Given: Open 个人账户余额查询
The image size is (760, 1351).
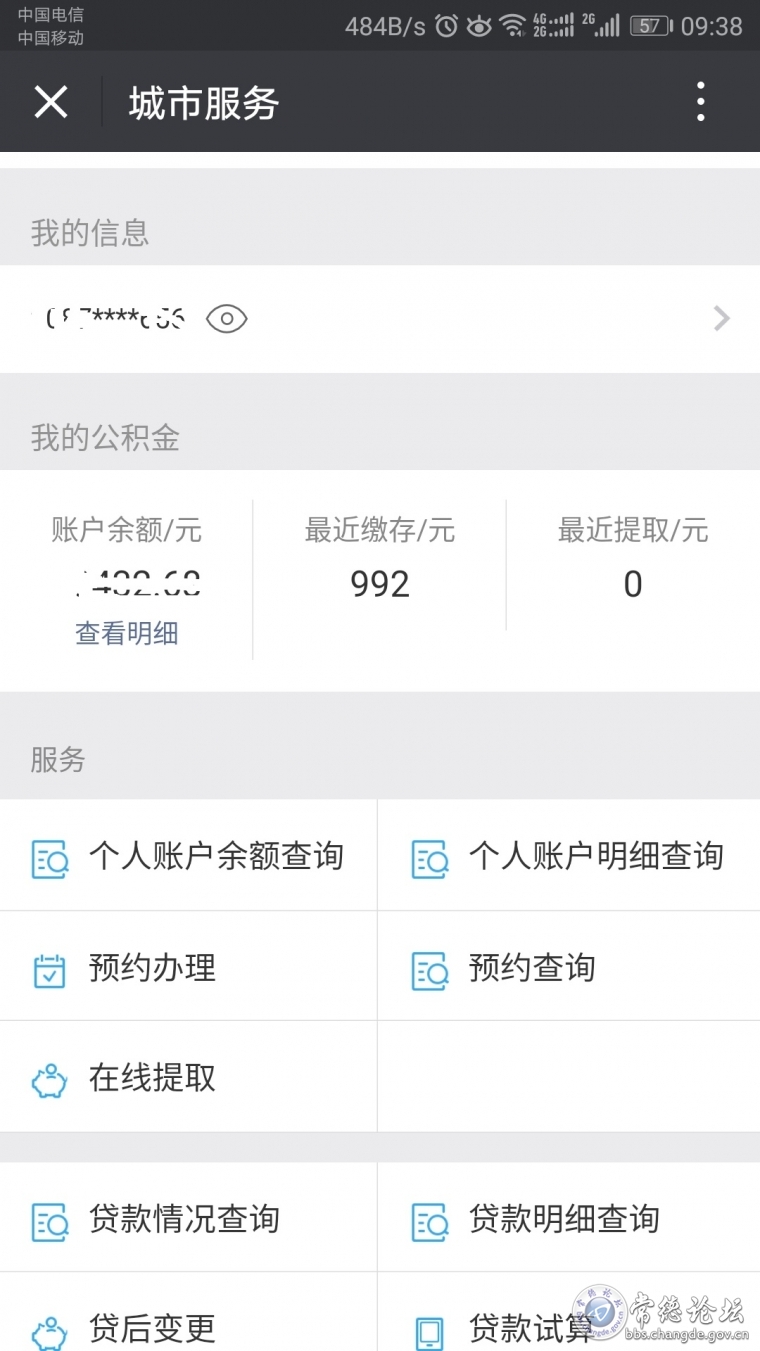Looking at the screenshot, I should point(188,856).
